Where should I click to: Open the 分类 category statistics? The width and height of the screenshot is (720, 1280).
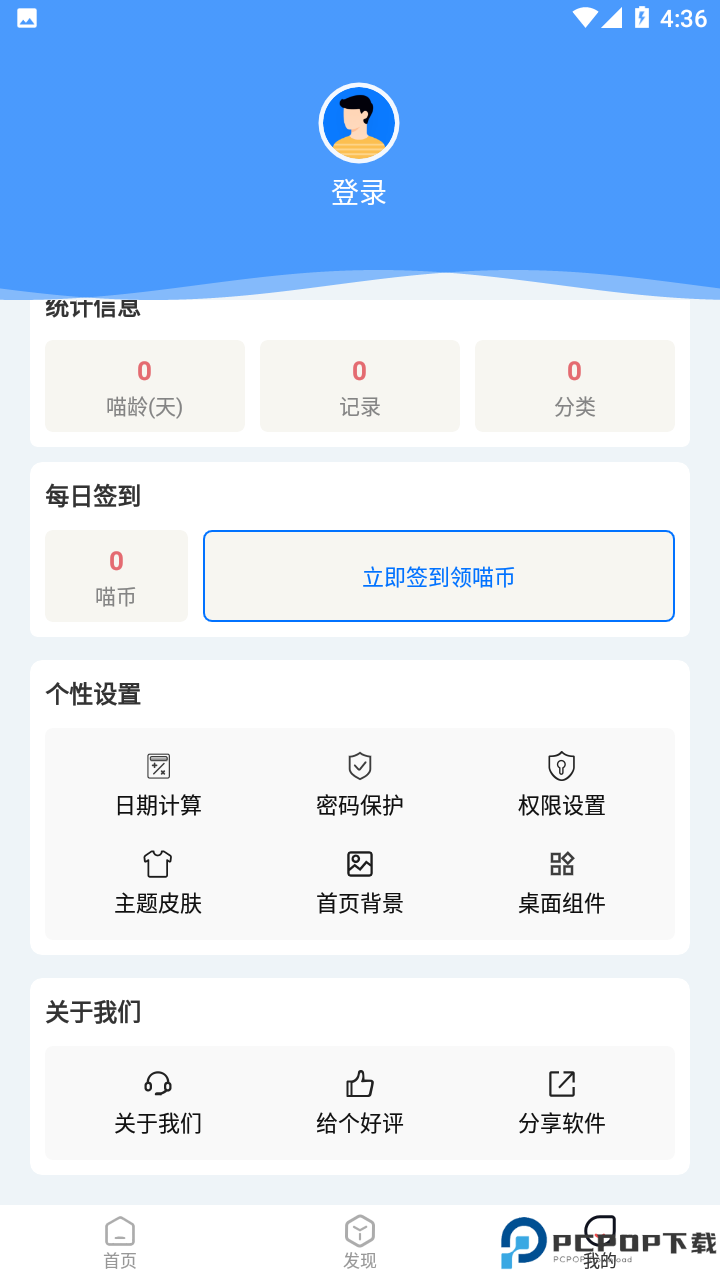pos(574,386)
